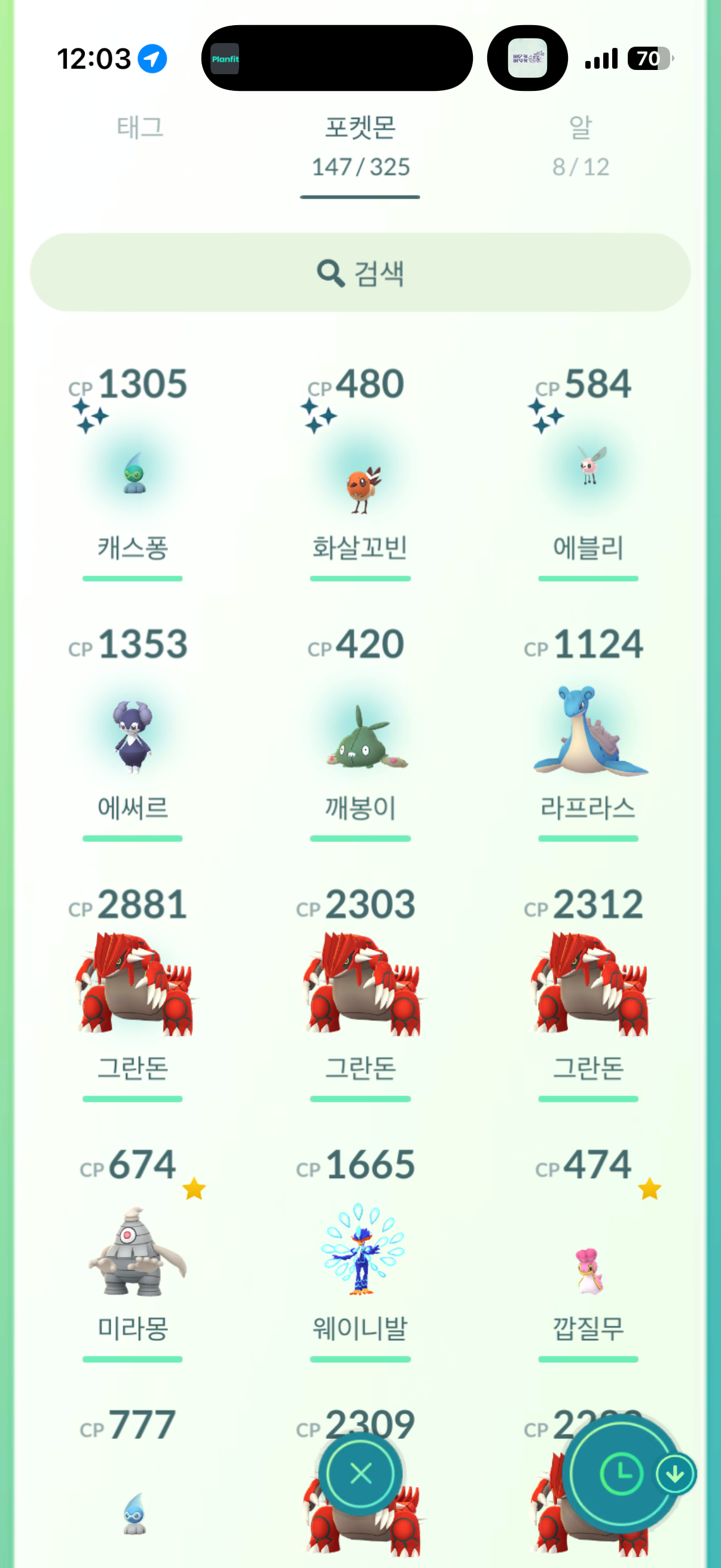The height and width of the screenshot is (1568, 721).
Task: Open 그란돈 with CP 2881
Action: (x=133, y=992)
